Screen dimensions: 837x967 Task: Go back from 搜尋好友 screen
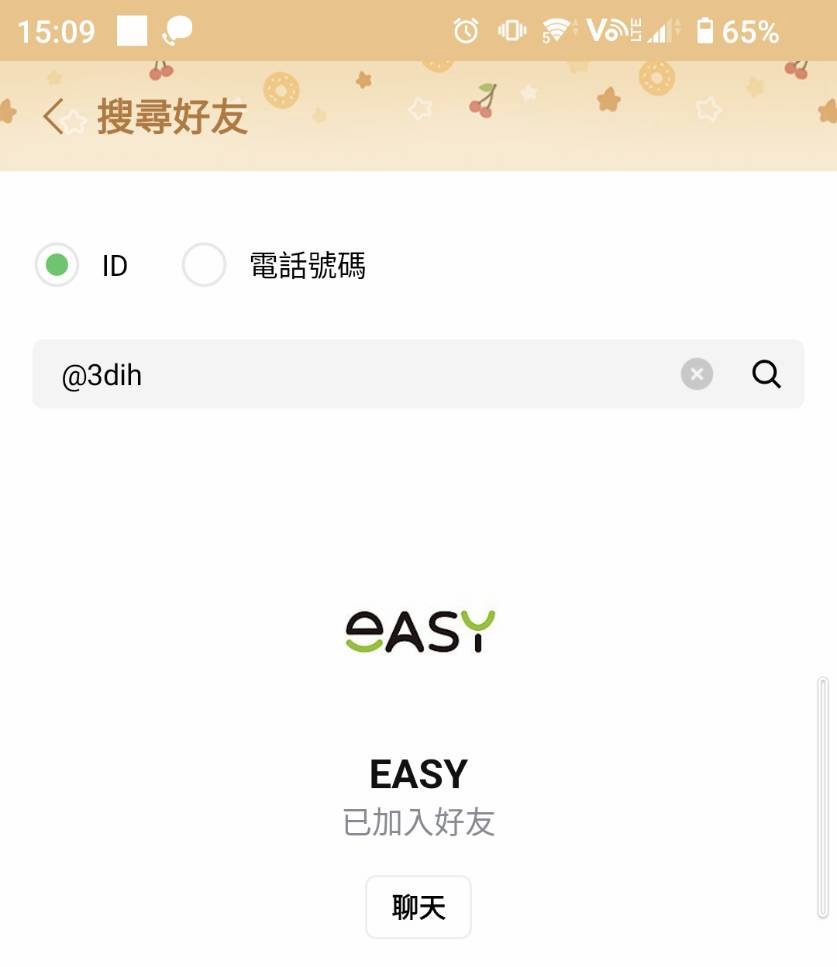tap(54, 116)
